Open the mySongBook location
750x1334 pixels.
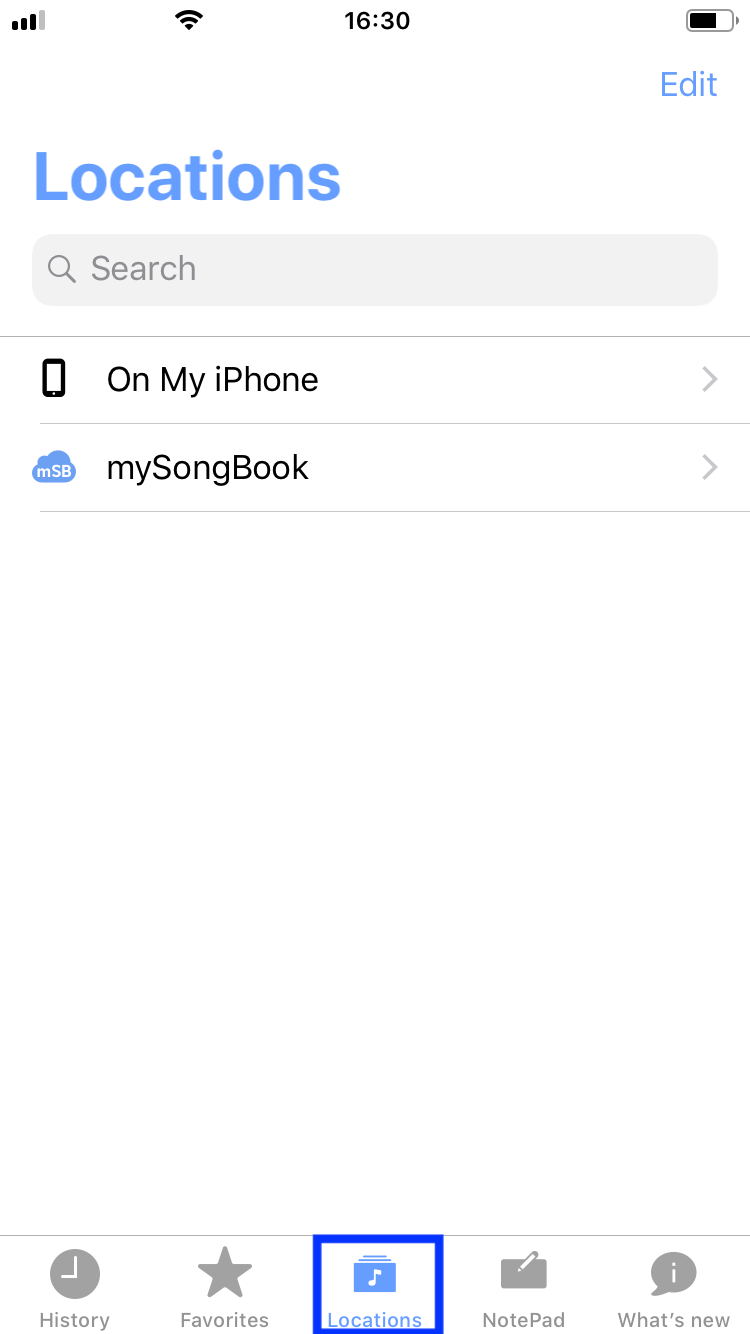click(375, 468)
